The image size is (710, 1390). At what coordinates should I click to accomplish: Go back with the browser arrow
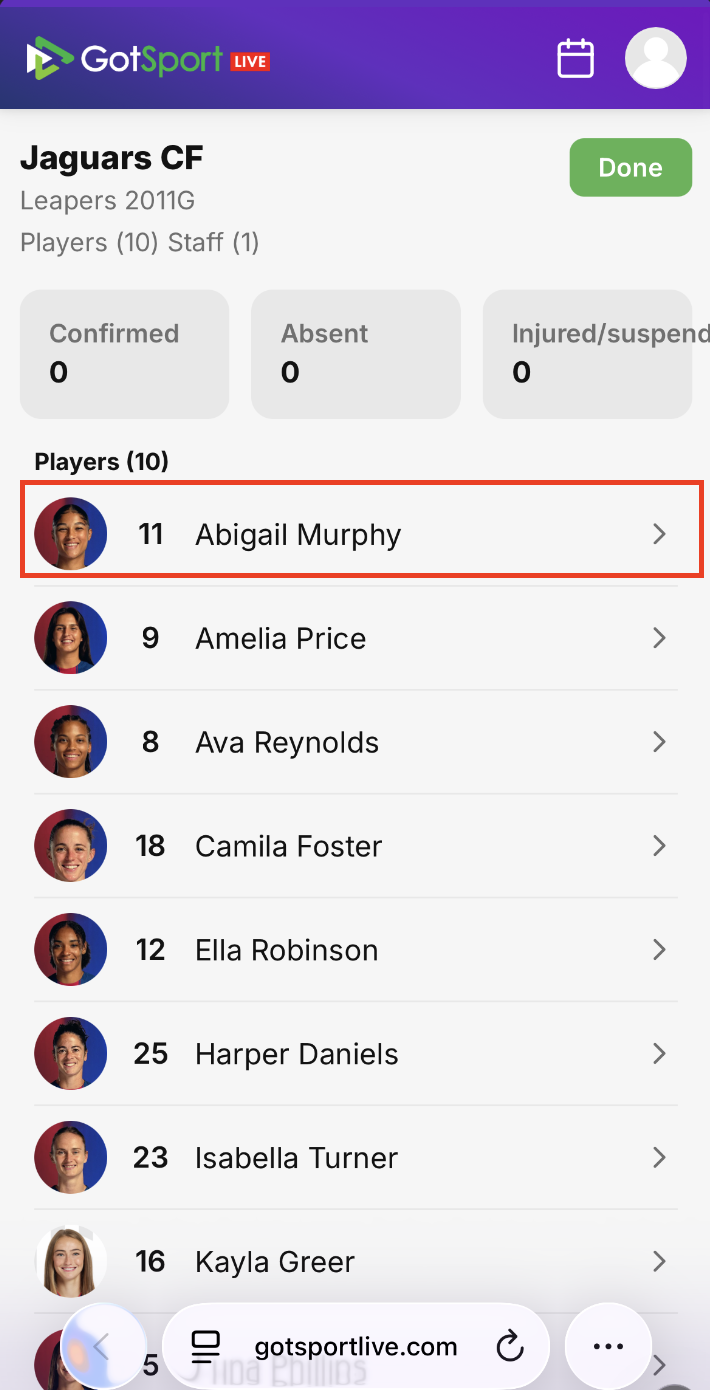pyautogui.click(x=101, y=1347)
